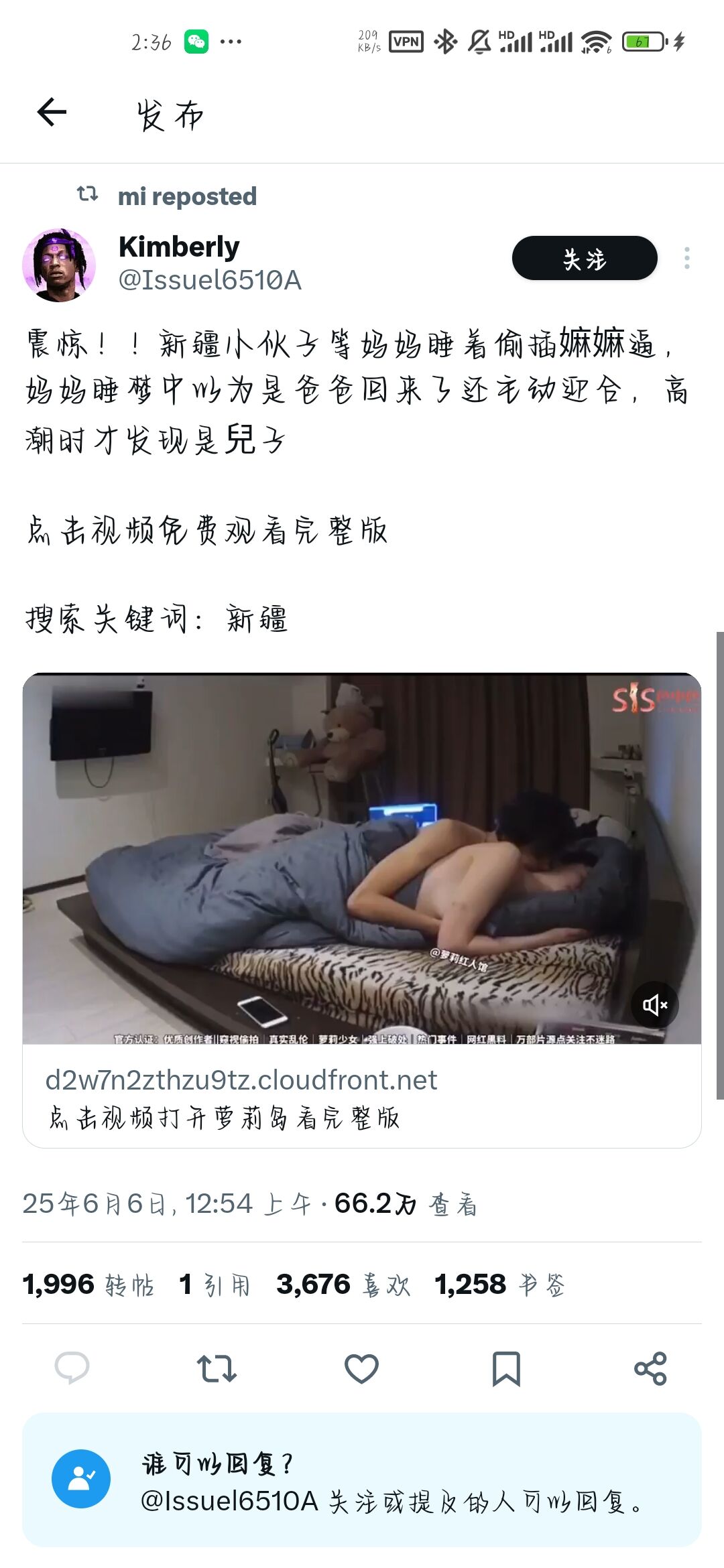Viewport: 724px width, 1568px height.
Task: Open the 'mi reposted' label
Action: 187,196
